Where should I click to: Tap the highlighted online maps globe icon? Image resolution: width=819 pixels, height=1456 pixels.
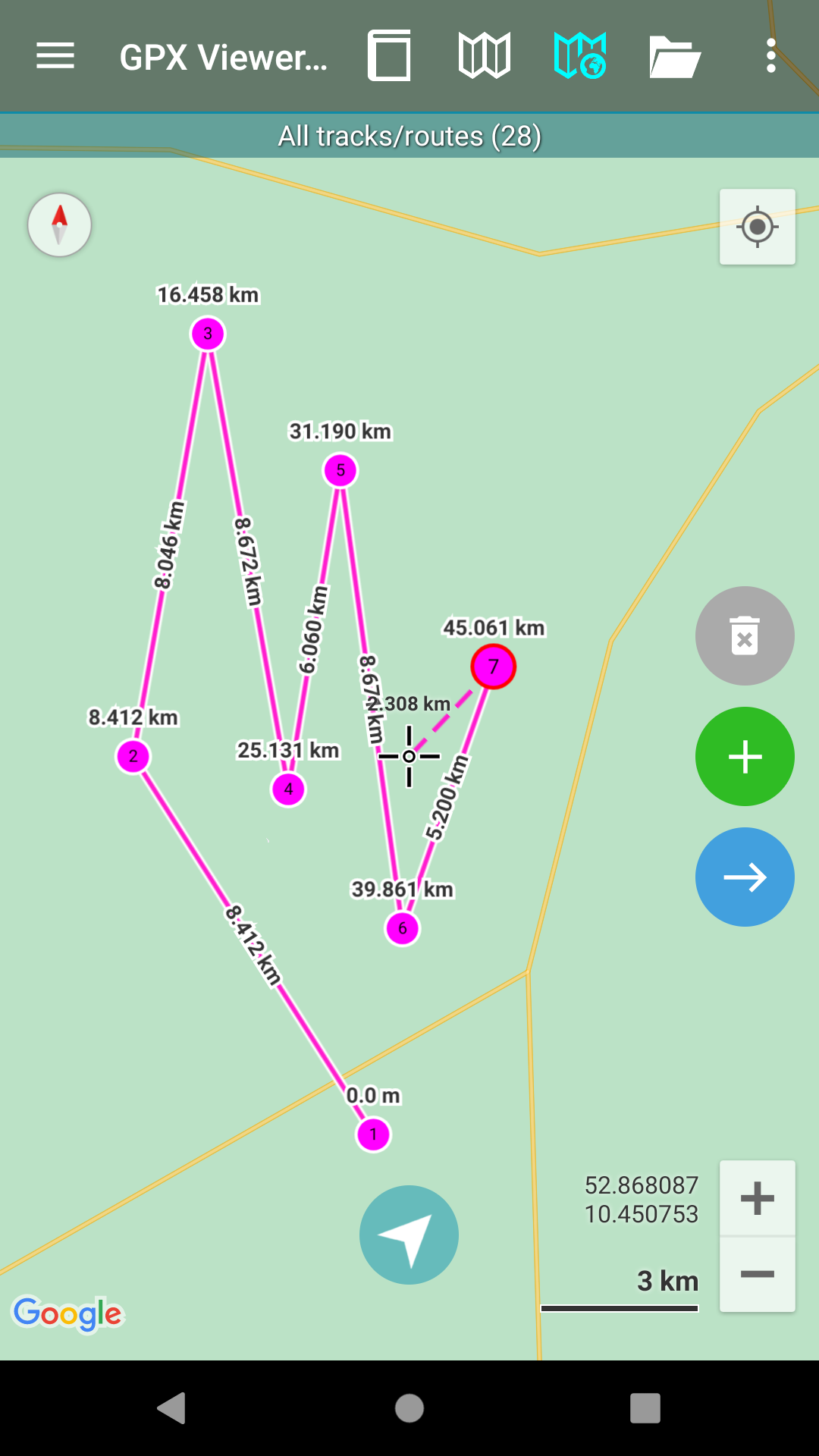580,55
